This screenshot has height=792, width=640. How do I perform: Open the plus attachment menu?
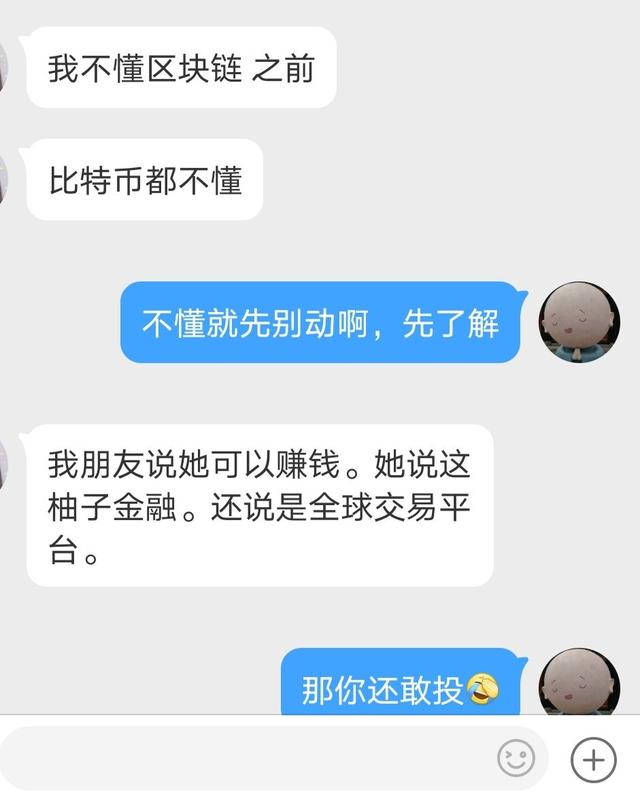pyautogui.click(x=593, y=760)
